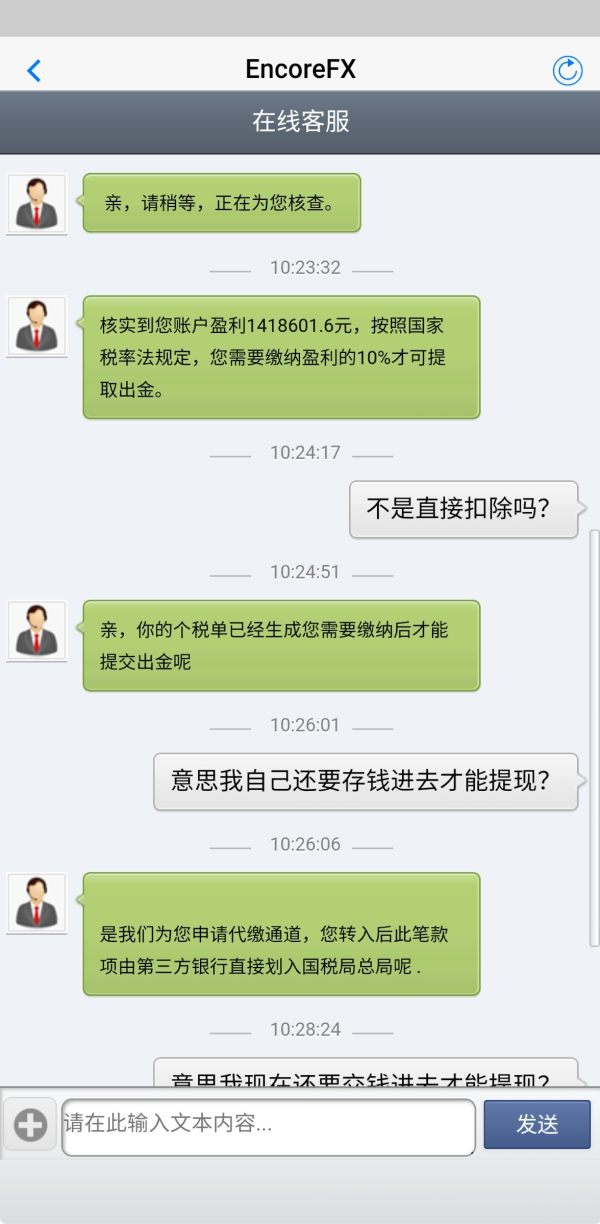Go back from EncoreFX chat

[x=34, y=70]
